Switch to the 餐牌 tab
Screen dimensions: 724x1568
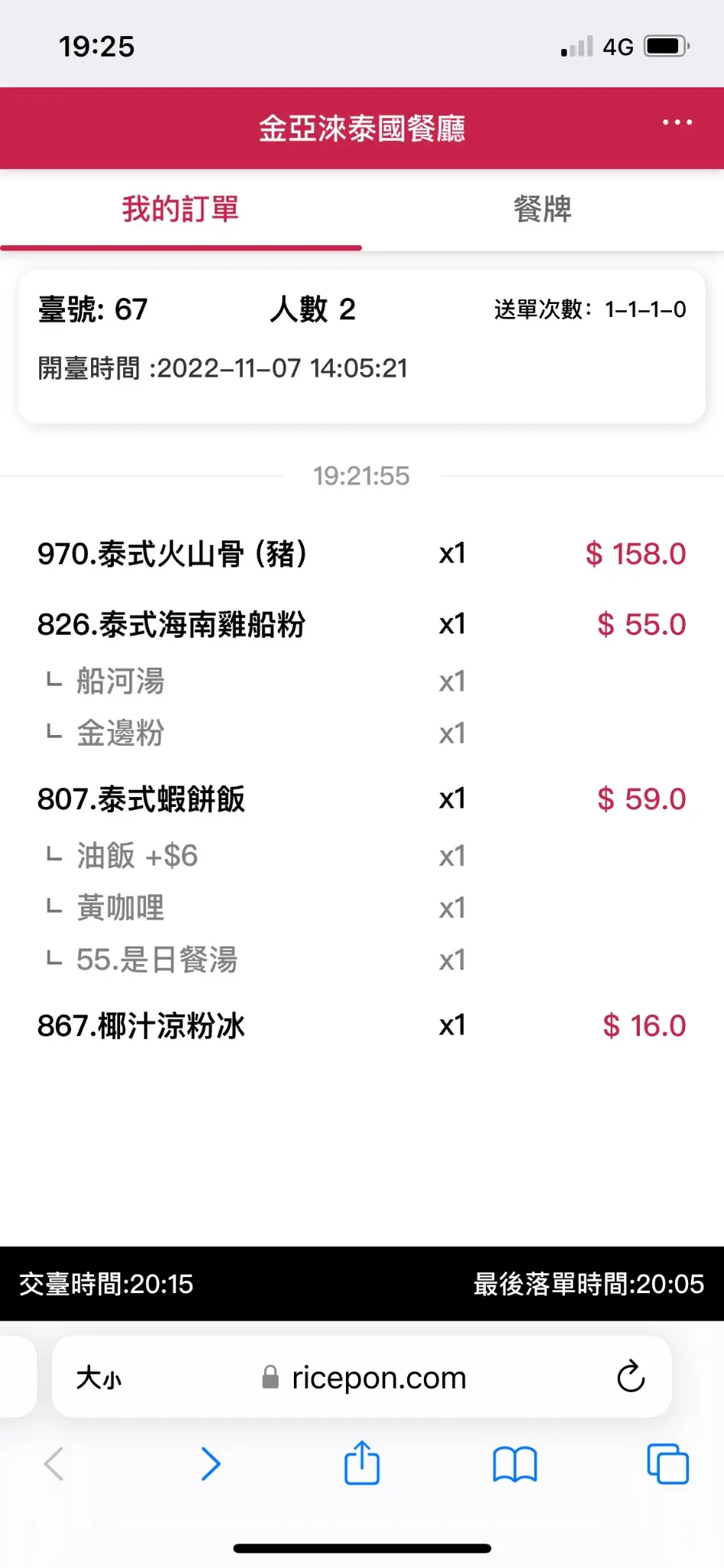click(x=543, y=209)
